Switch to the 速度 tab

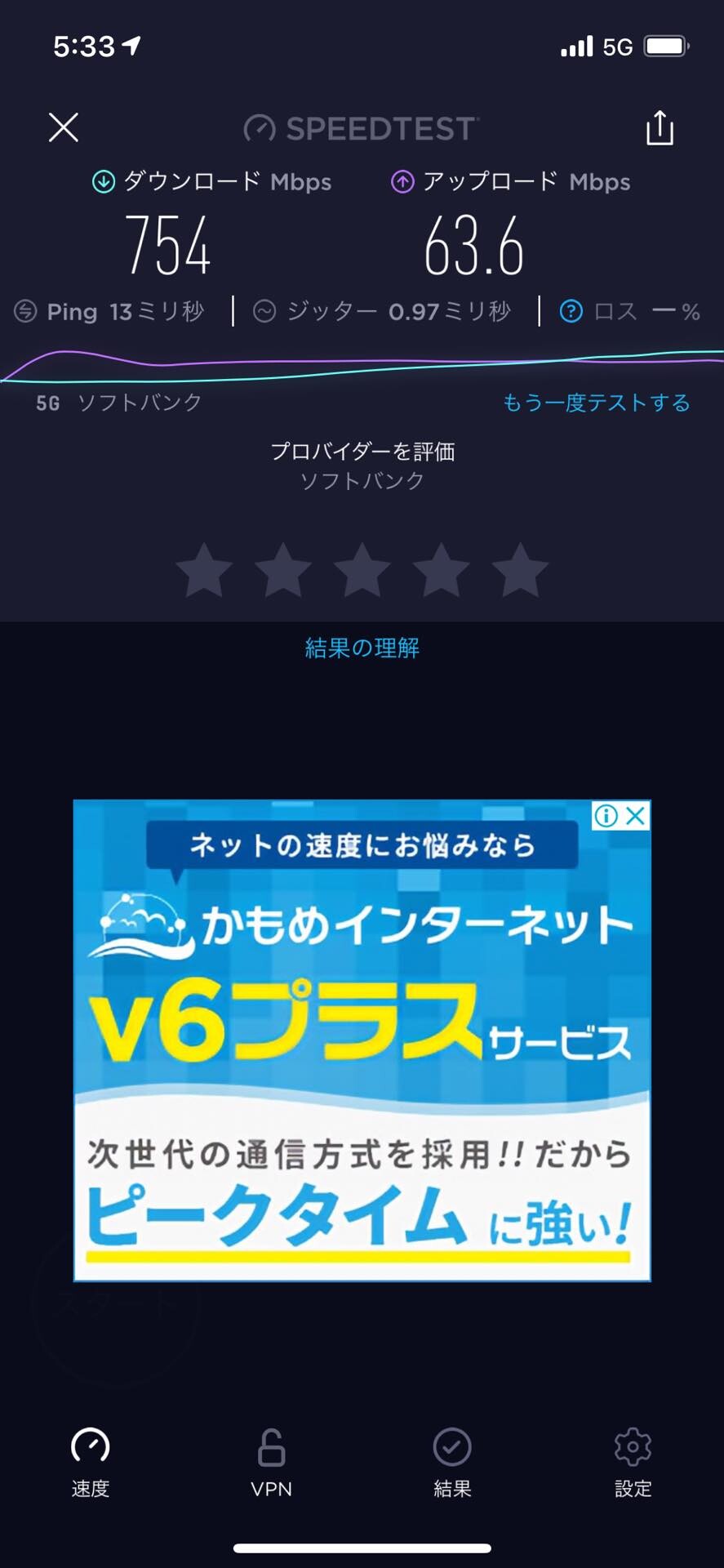coord(91,1462)
